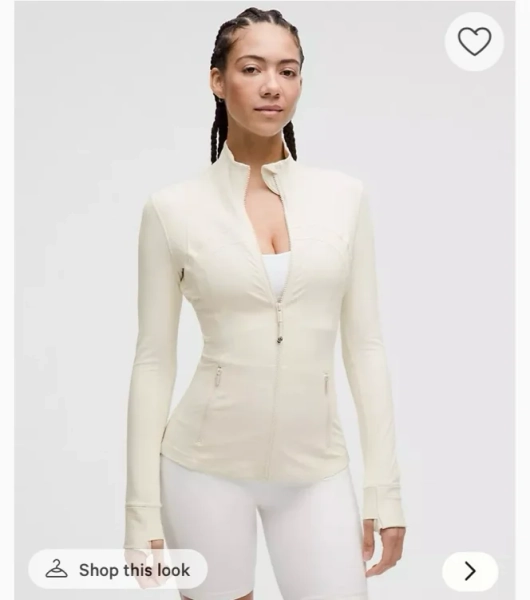The width and height of the screenshot is (530, 600).
Task: Go to the next product image
Action: tap(470, 571)
